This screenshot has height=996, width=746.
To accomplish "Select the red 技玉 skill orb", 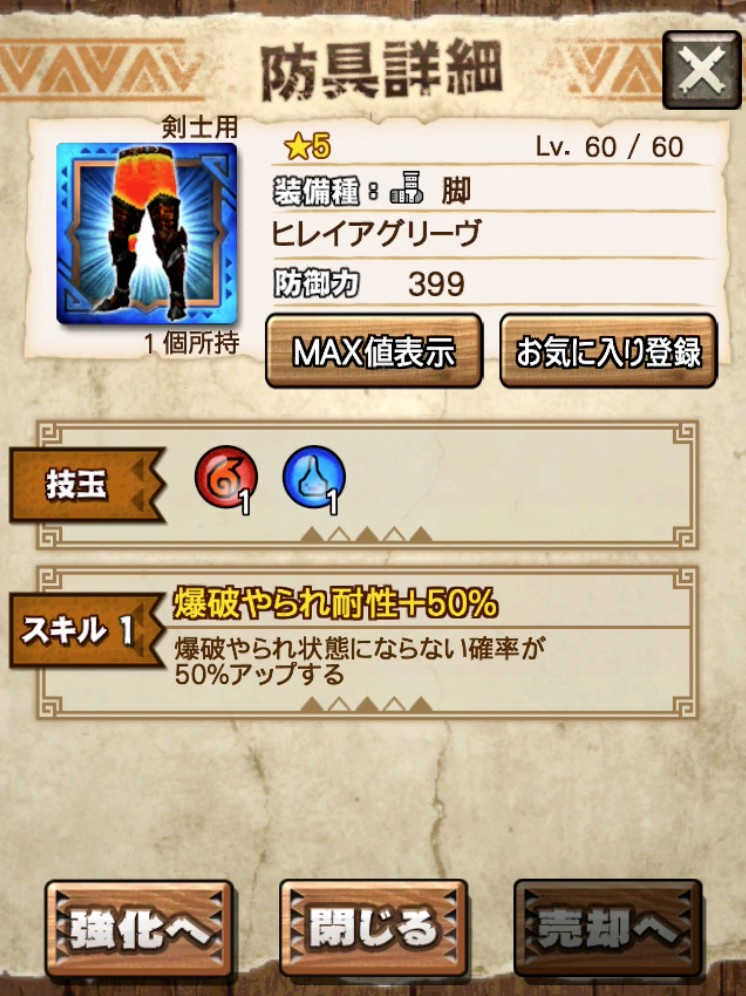I will [x=225, y=478].
